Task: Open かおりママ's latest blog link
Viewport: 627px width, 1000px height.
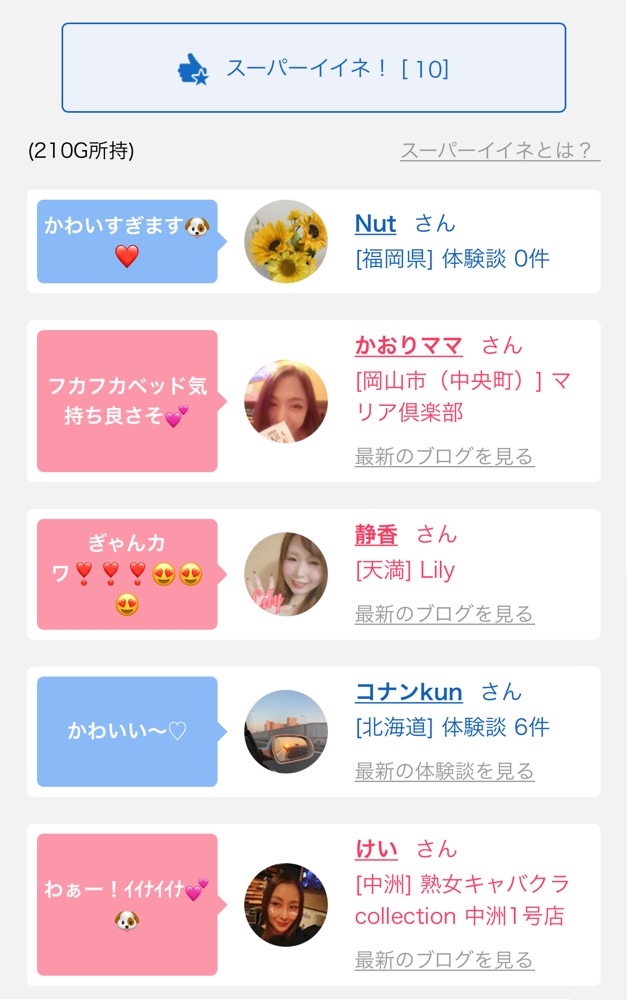Action: 444,457
